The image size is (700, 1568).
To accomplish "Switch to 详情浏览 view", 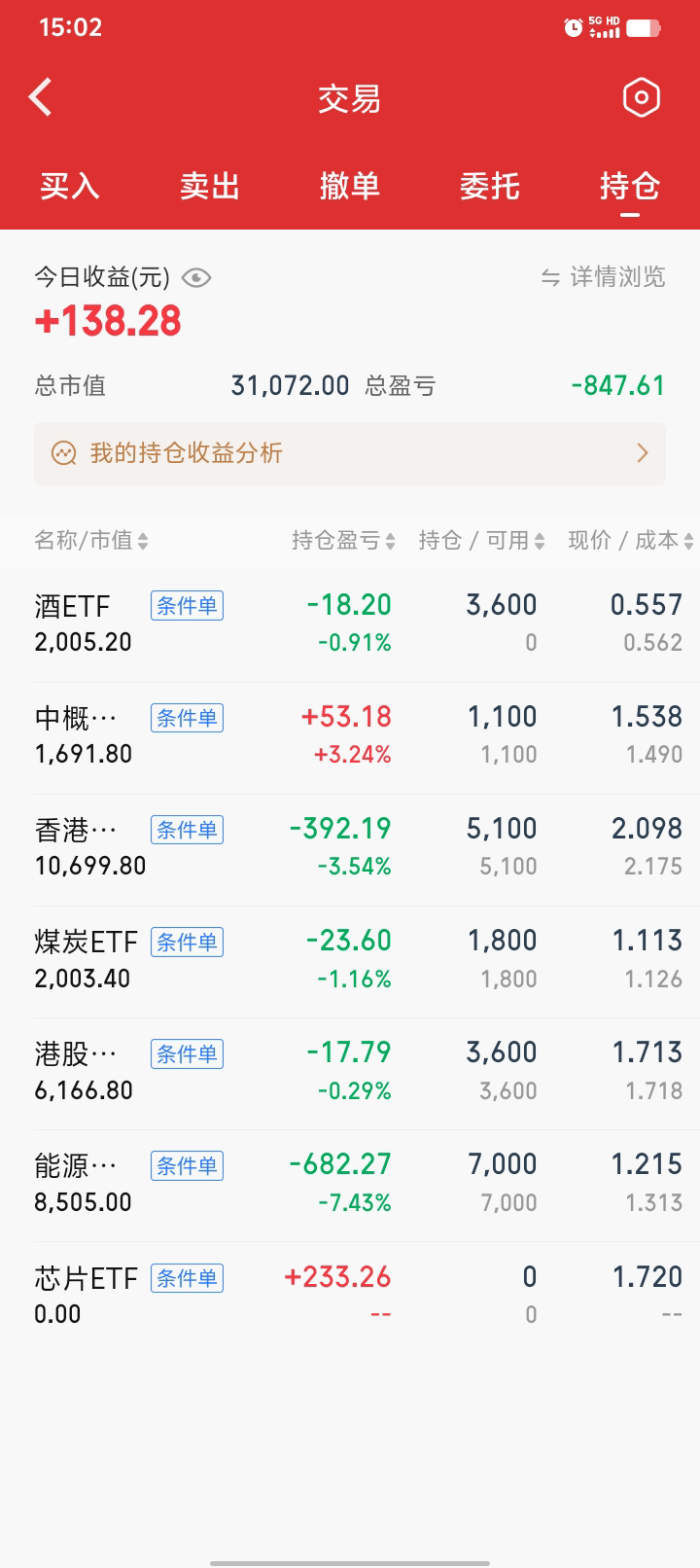I will tap(604, 277).
